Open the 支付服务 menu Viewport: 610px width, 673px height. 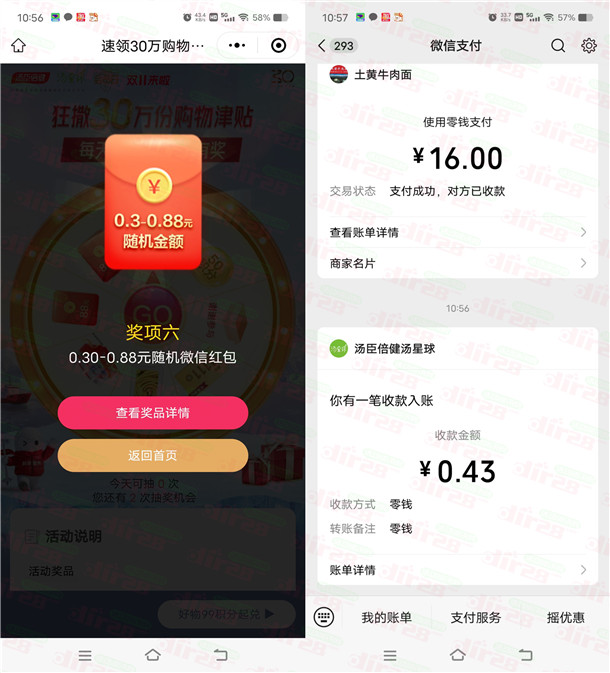476,618
